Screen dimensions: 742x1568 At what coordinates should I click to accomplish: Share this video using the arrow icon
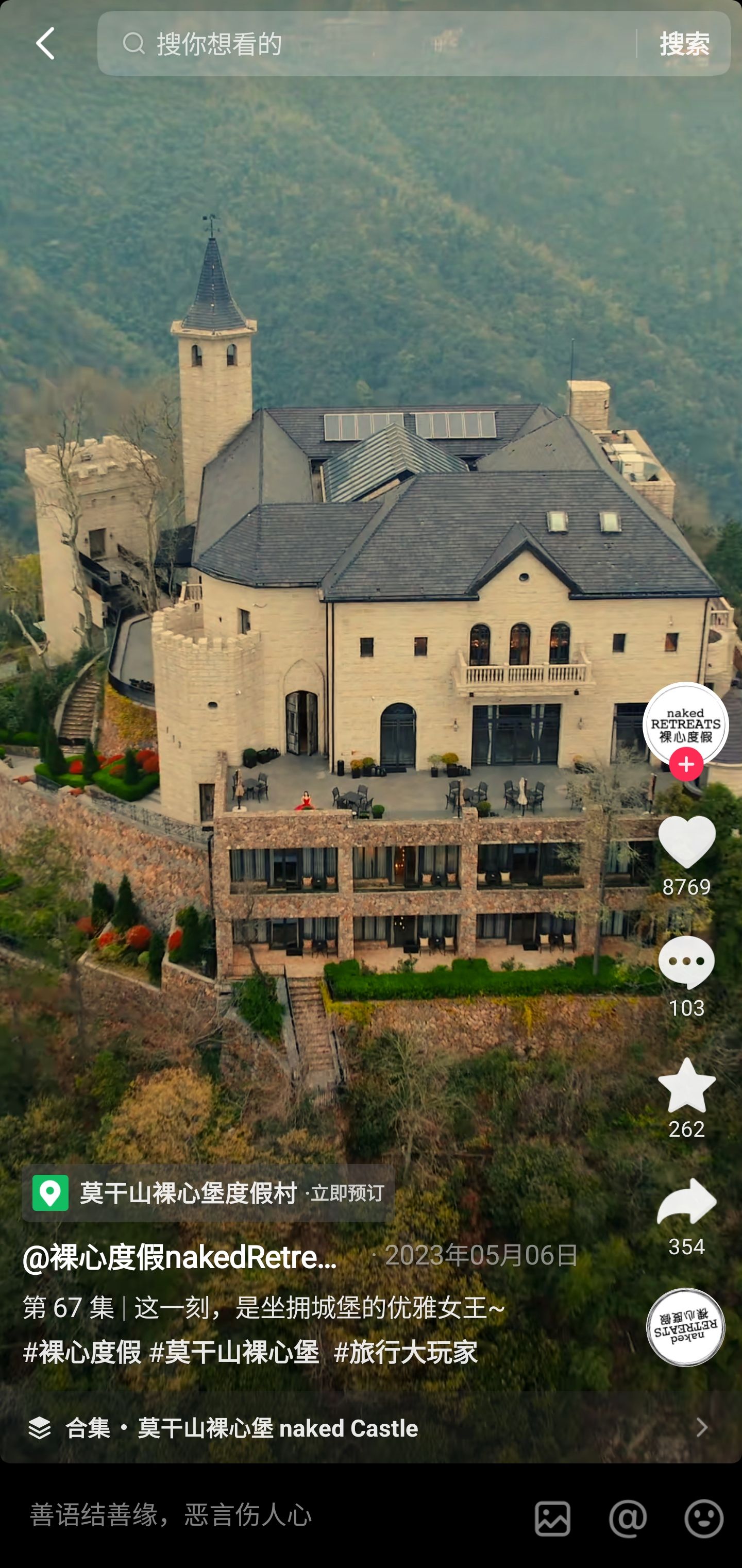(687, 1201)
